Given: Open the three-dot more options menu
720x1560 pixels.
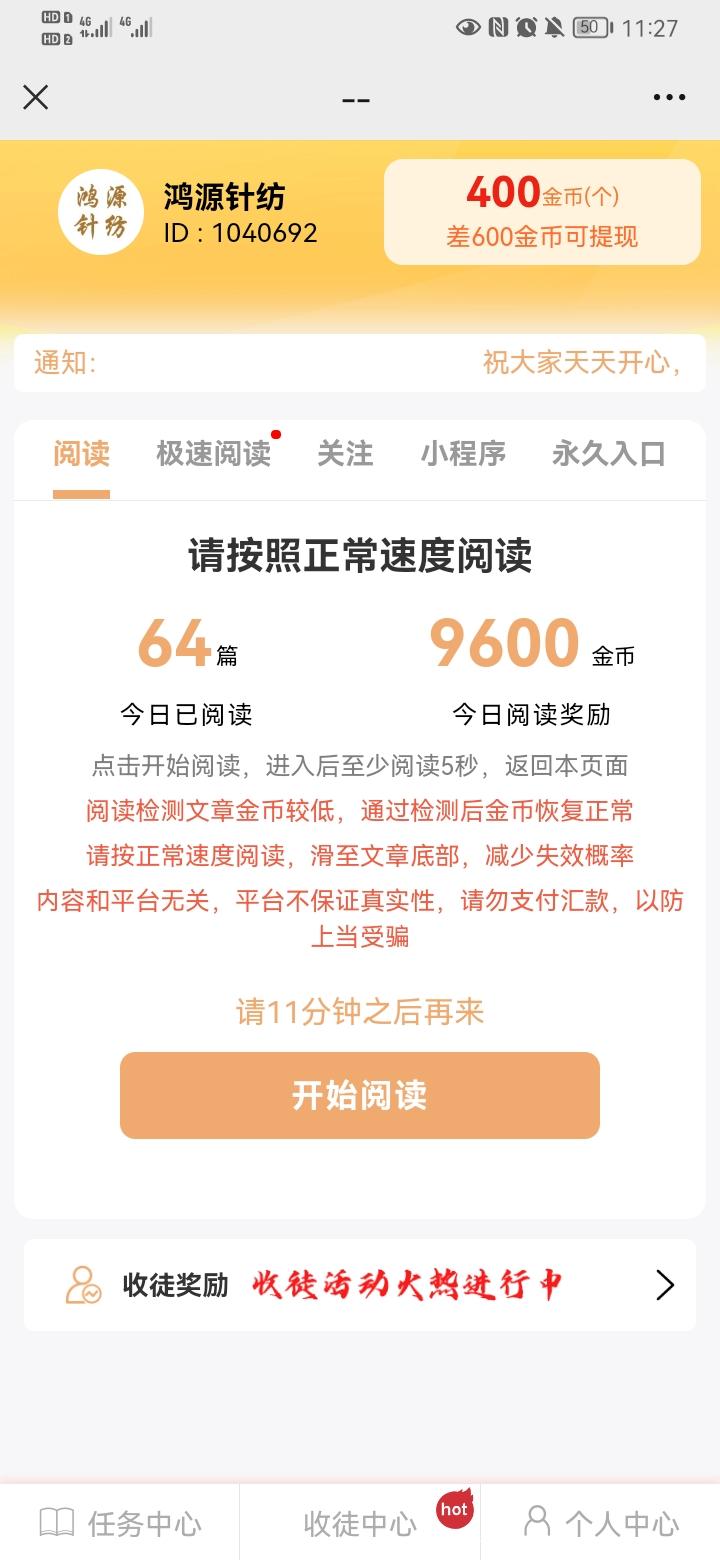Looking at the screenshot, I should (x=667, y=97).
